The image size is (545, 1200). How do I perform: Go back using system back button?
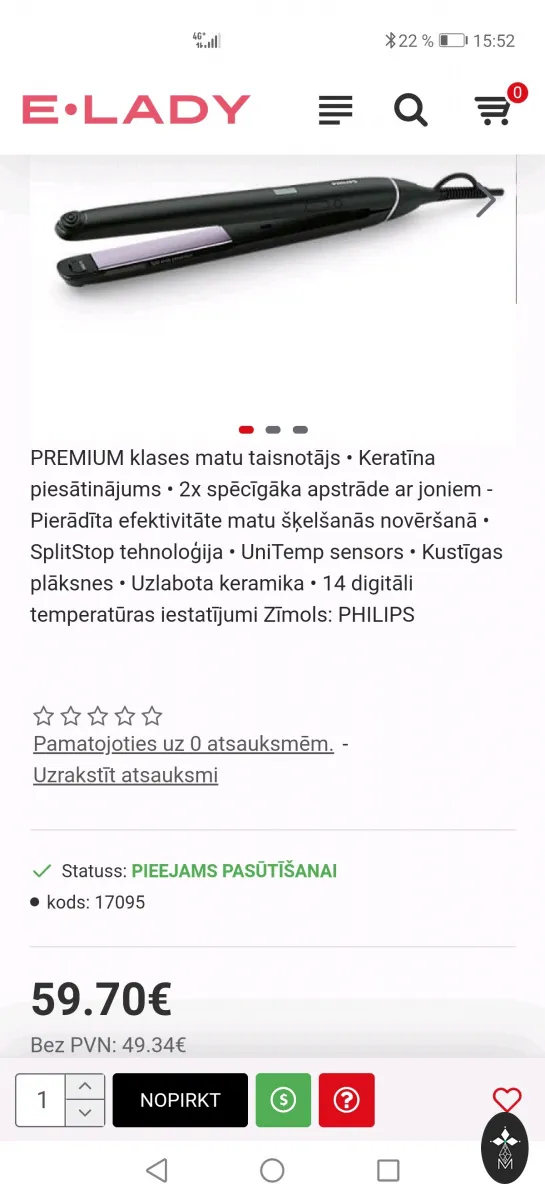(156, 1170)
